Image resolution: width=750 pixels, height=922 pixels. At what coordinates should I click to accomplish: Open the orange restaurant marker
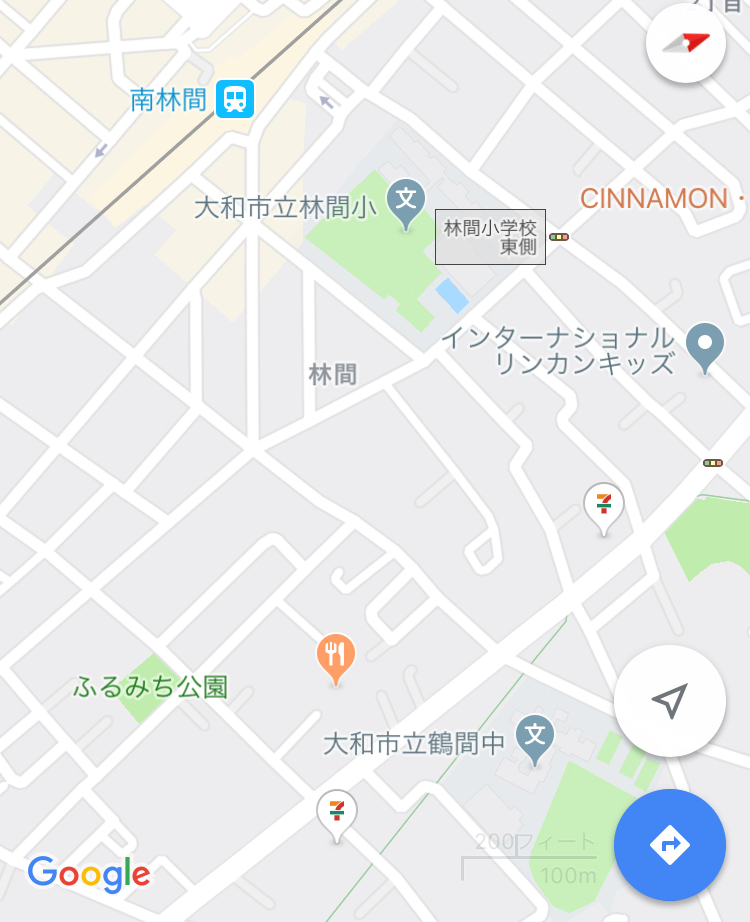[x=336, y=656]
